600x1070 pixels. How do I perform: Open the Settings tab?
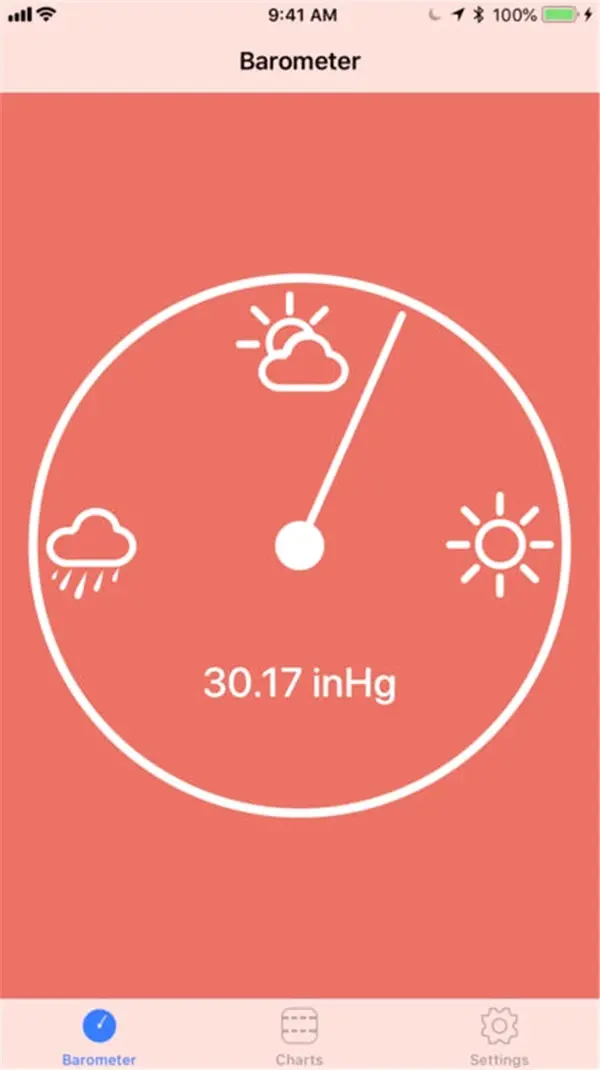click(499, 1037)
